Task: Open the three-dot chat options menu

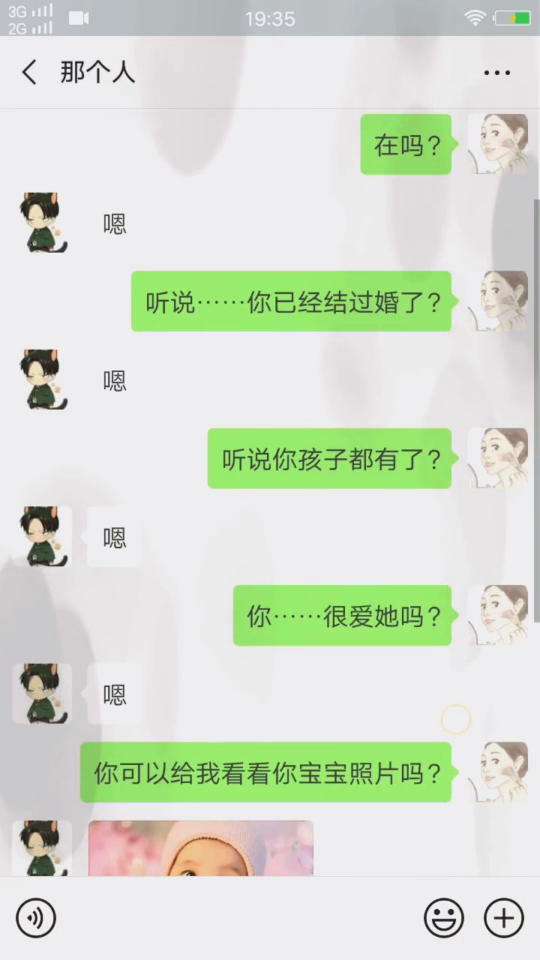Action: pyautogui.click(x=497, y=73)
